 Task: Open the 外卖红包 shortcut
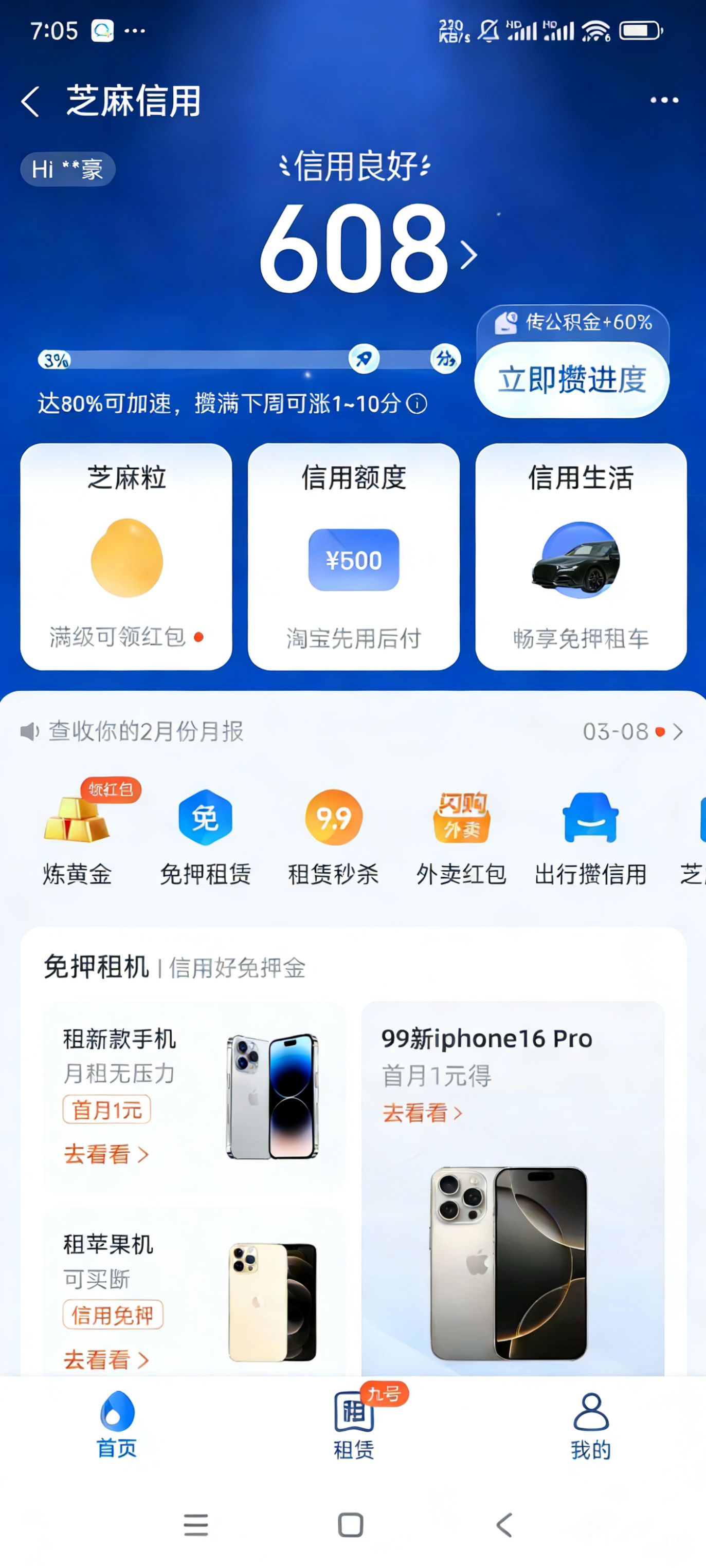pos(461,834)
